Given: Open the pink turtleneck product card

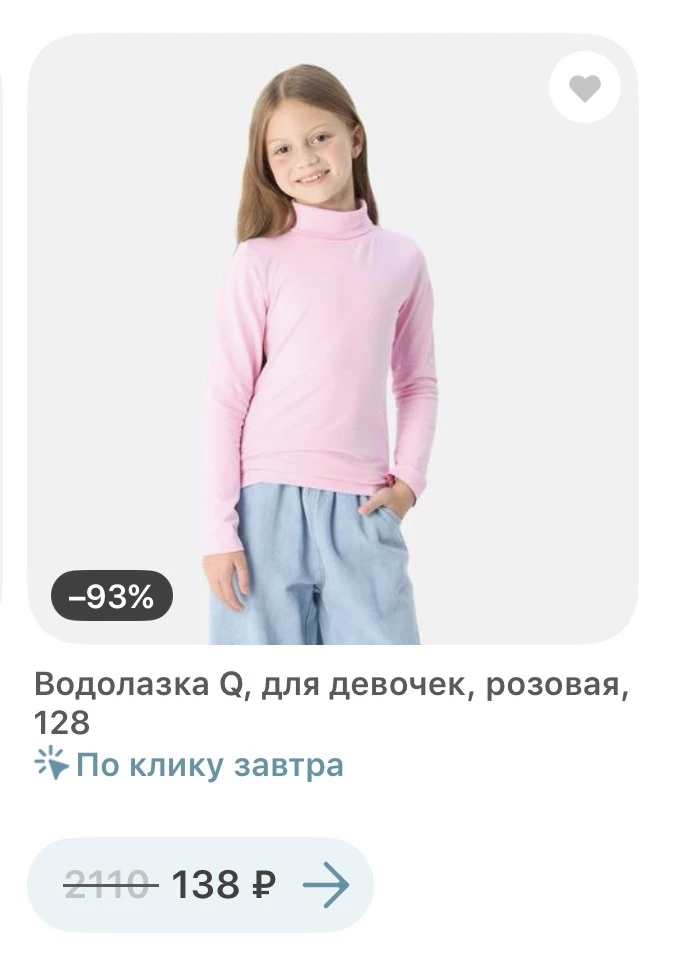Looking at the screenshot, I should (333, 339).
